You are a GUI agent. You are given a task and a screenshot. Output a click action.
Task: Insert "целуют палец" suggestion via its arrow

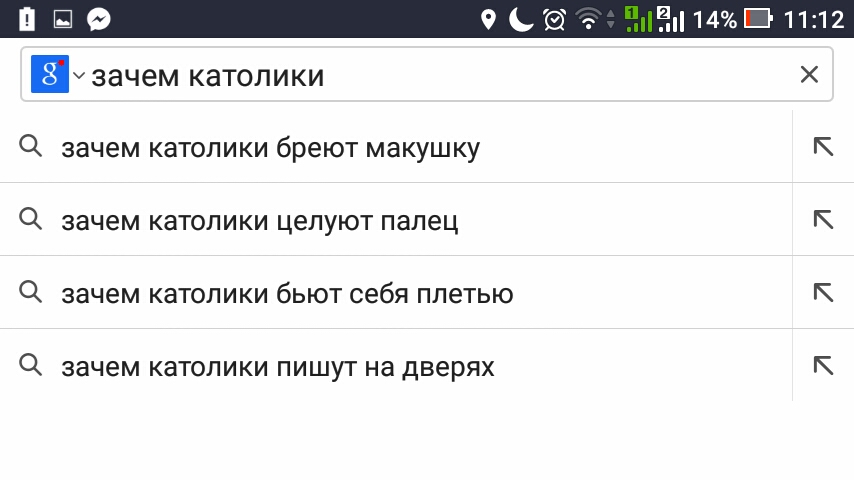click(823, 219)
